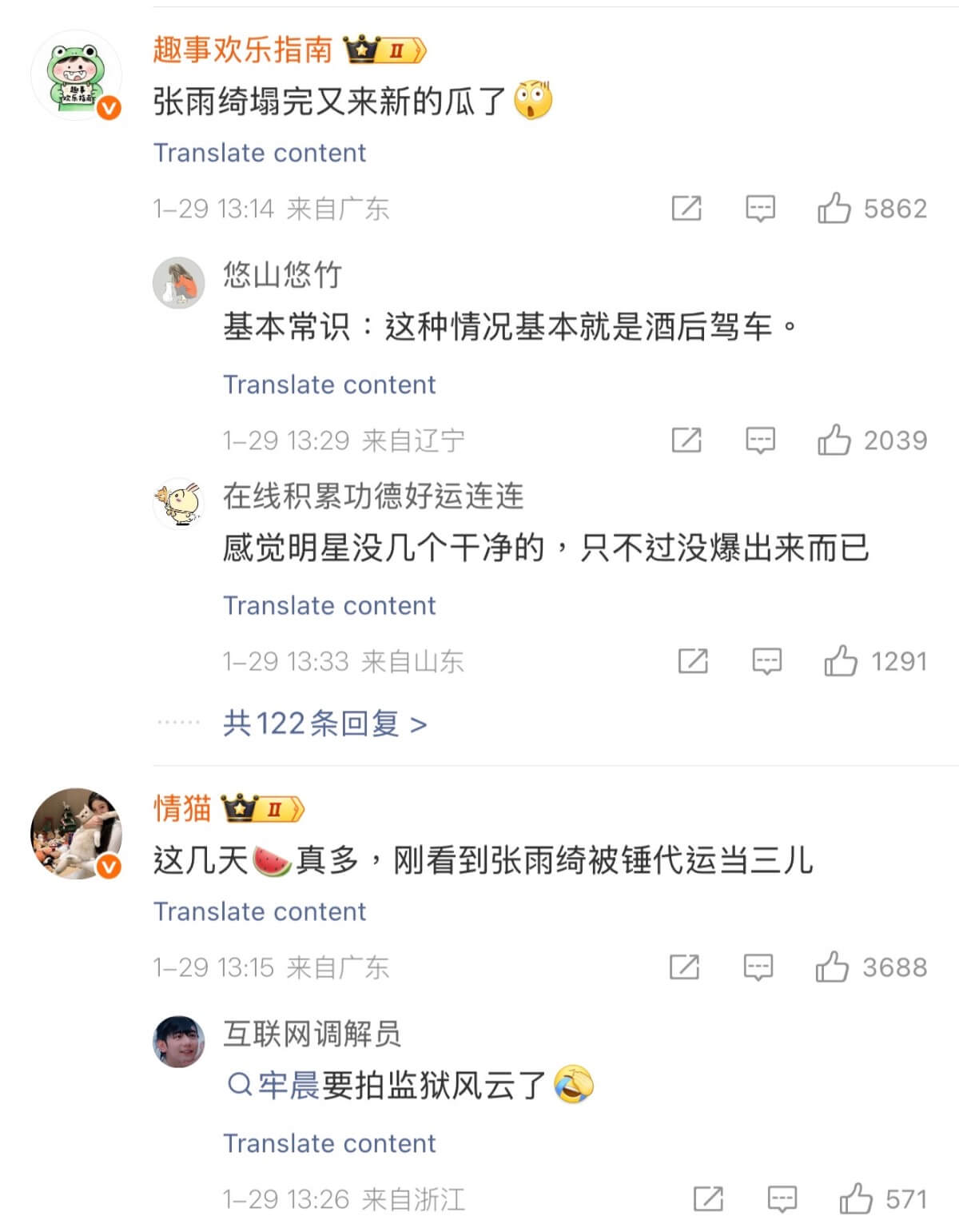The height and width of the screenshot is (1232, 959).
Task: Reply to 悠山悠竹's comment
Action: click(759, 440)
